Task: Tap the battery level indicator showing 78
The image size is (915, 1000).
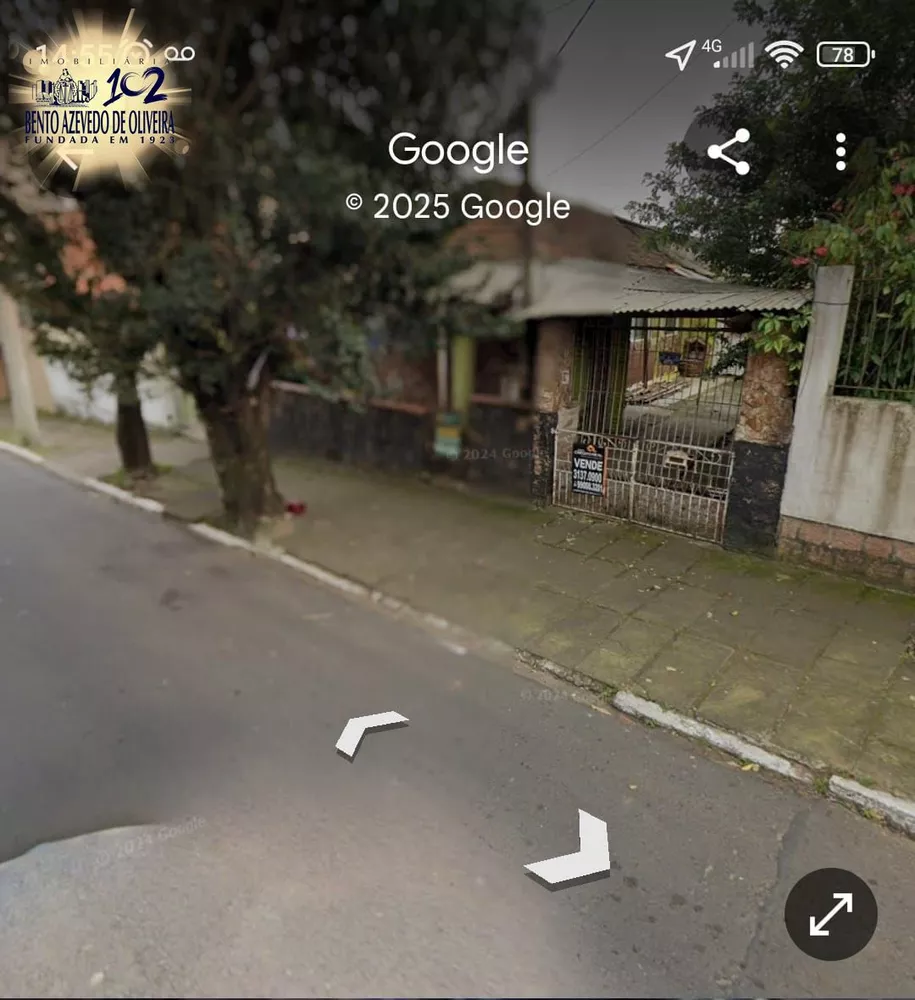Action: coord(843,52)
